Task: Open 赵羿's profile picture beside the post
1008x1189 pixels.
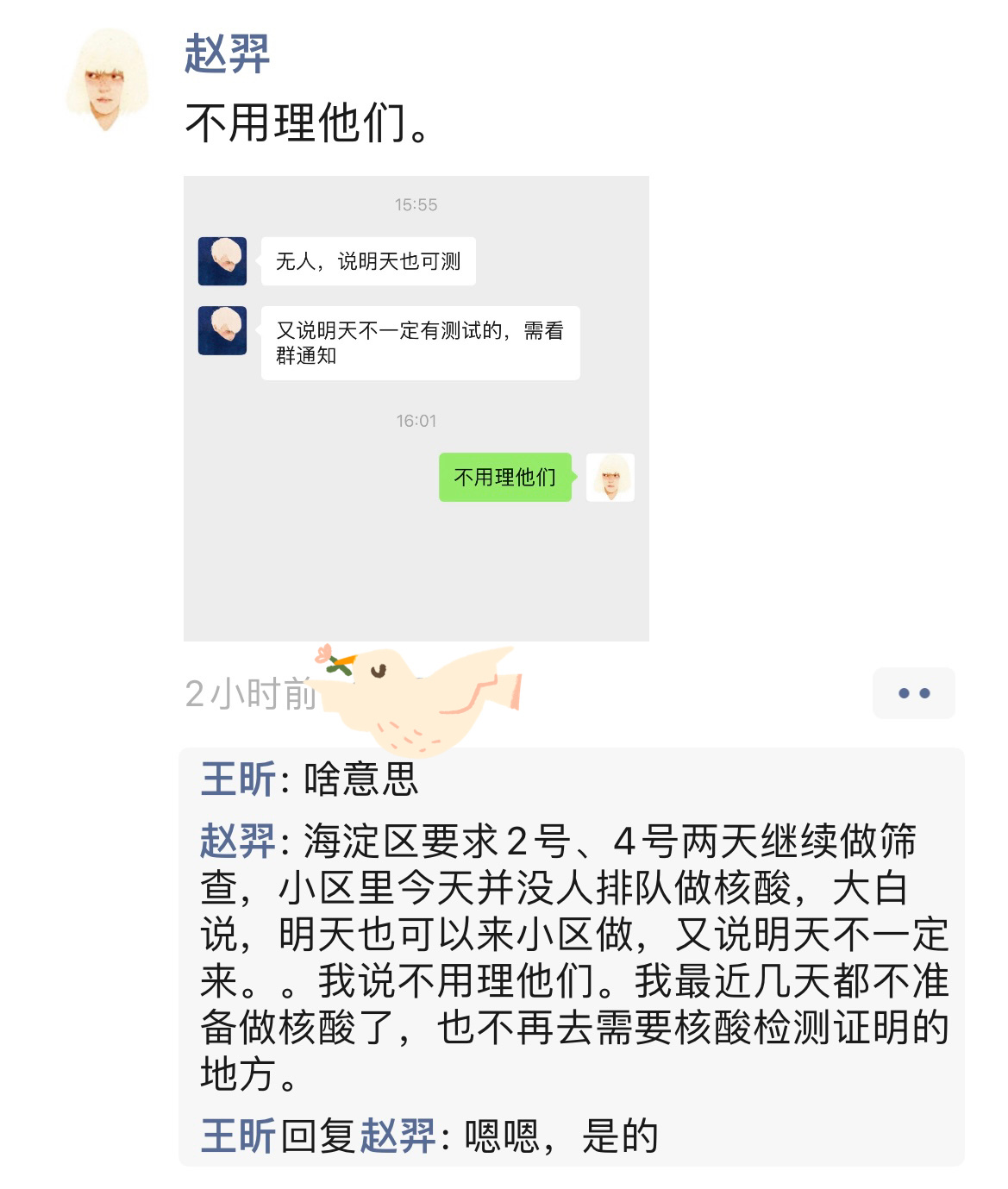Action: coord(107,79)
